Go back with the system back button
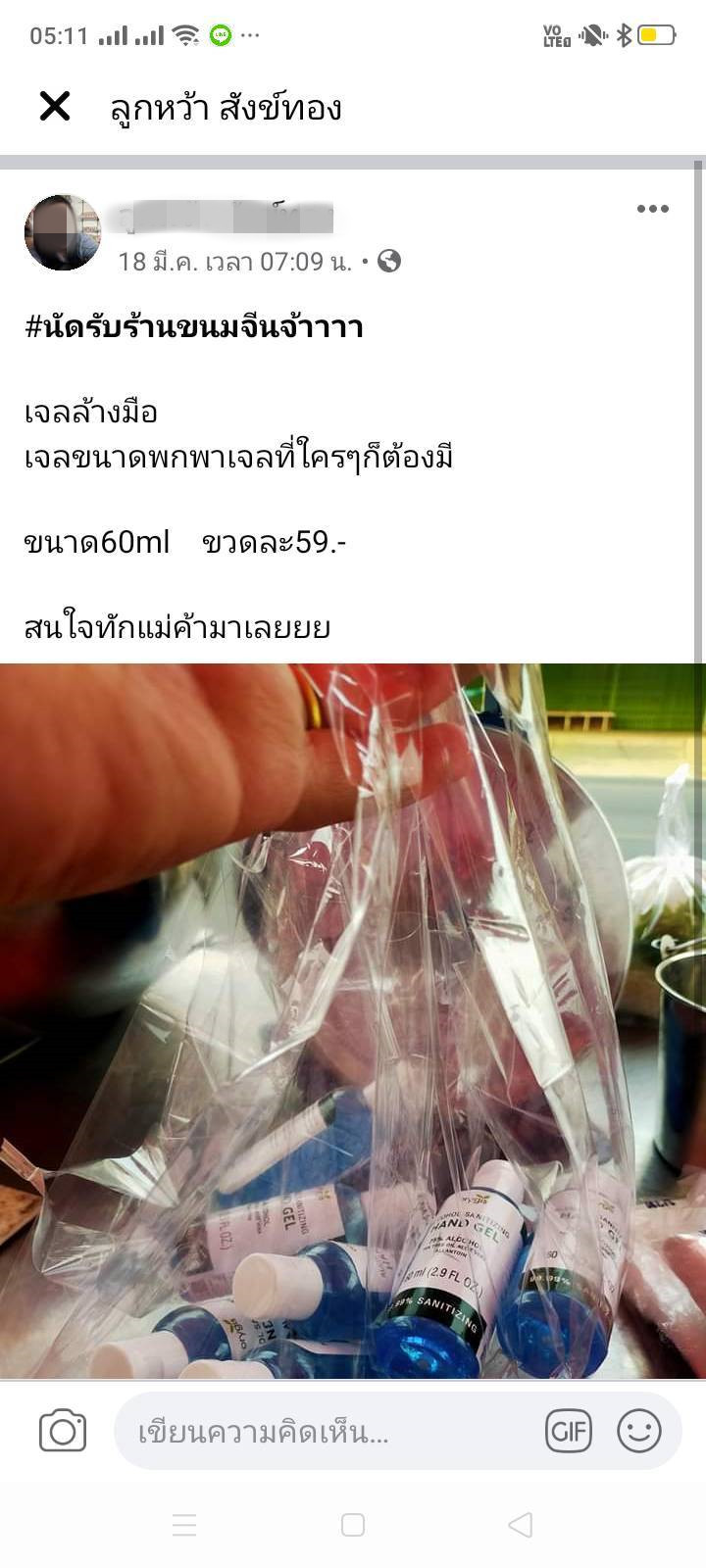 (521, 1525)
